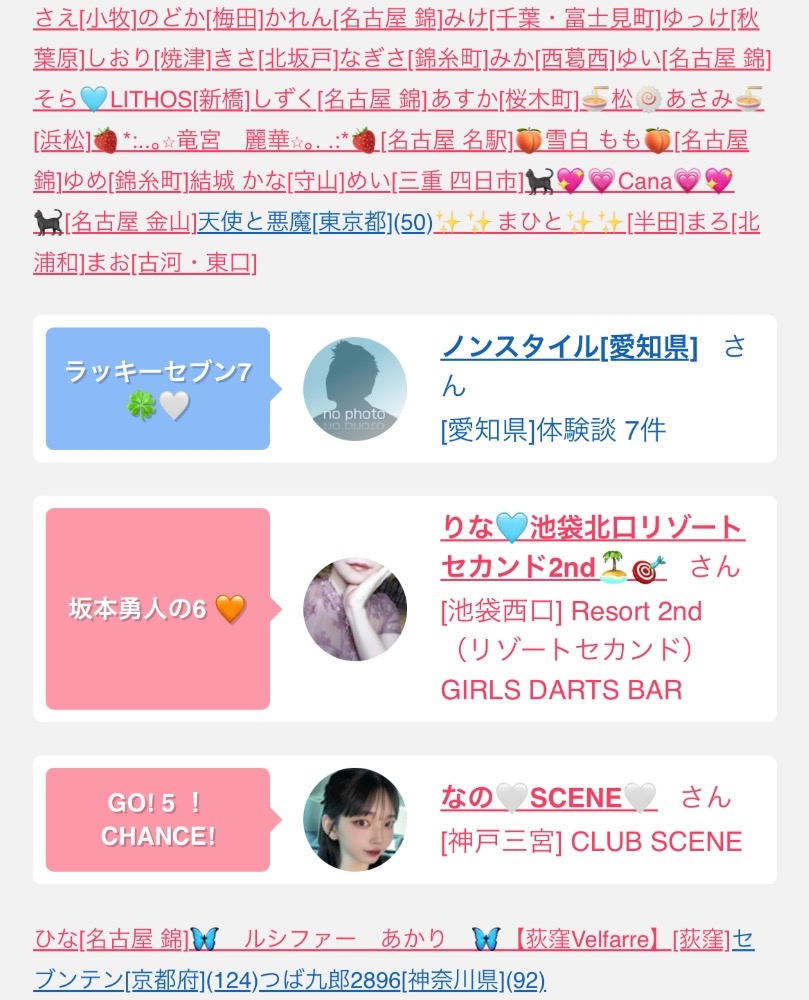Open ノンスタイル[愛知県] profile link
Screen dimensions: 809x1000
[569, 348]
